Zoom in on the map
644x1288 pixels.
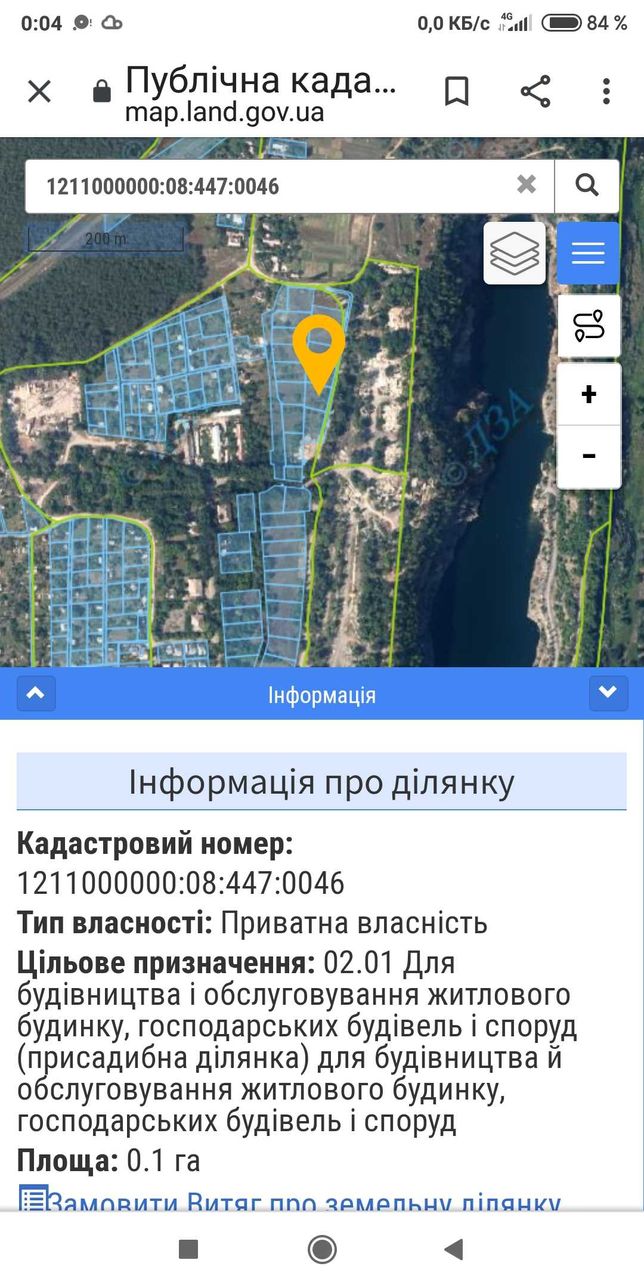click(x=588, y=394)
